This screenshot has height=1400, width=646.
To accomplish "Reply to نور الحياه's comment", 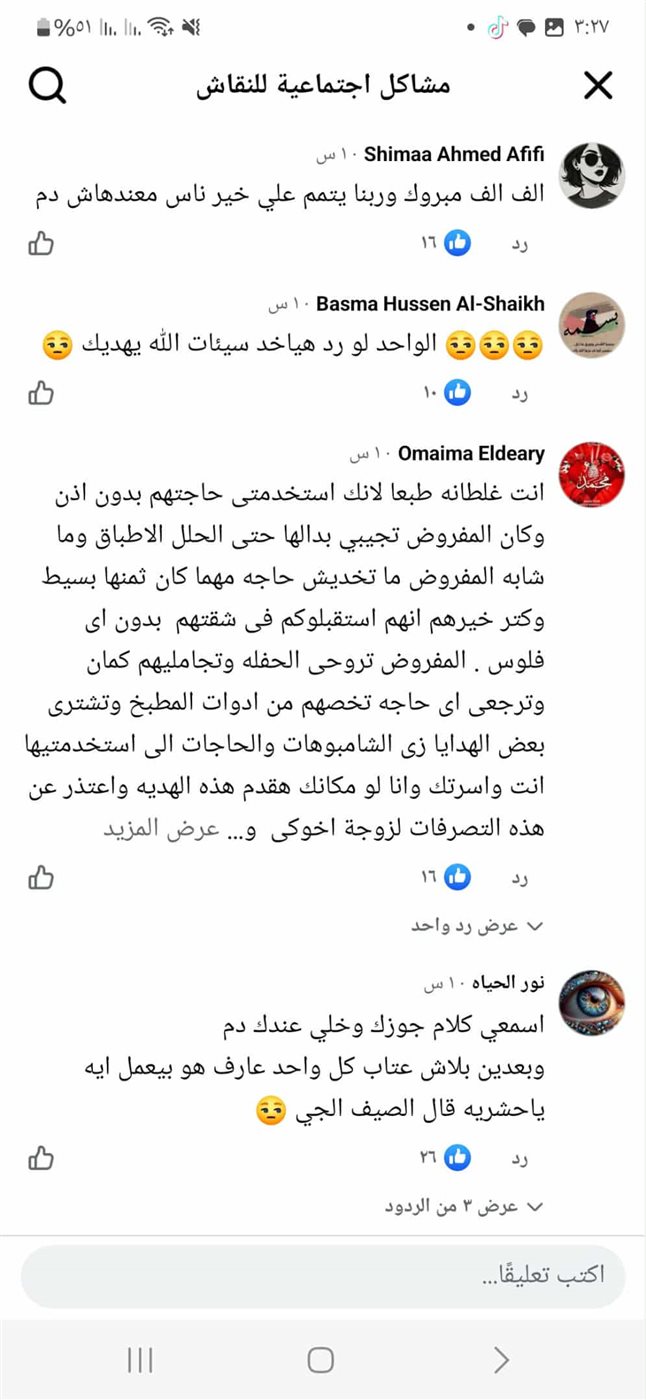I will [518, 1159].
